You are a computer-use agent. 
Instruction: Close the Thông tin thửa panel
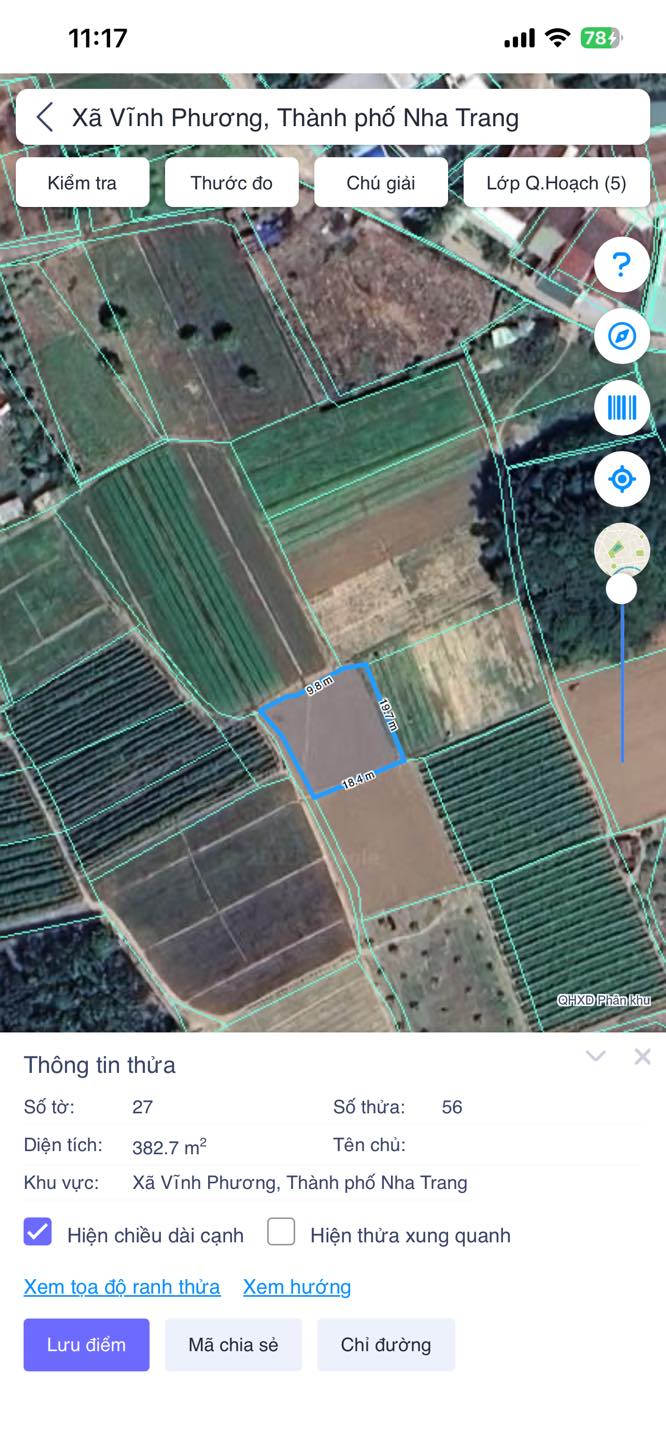click(x=642, y=1056)
